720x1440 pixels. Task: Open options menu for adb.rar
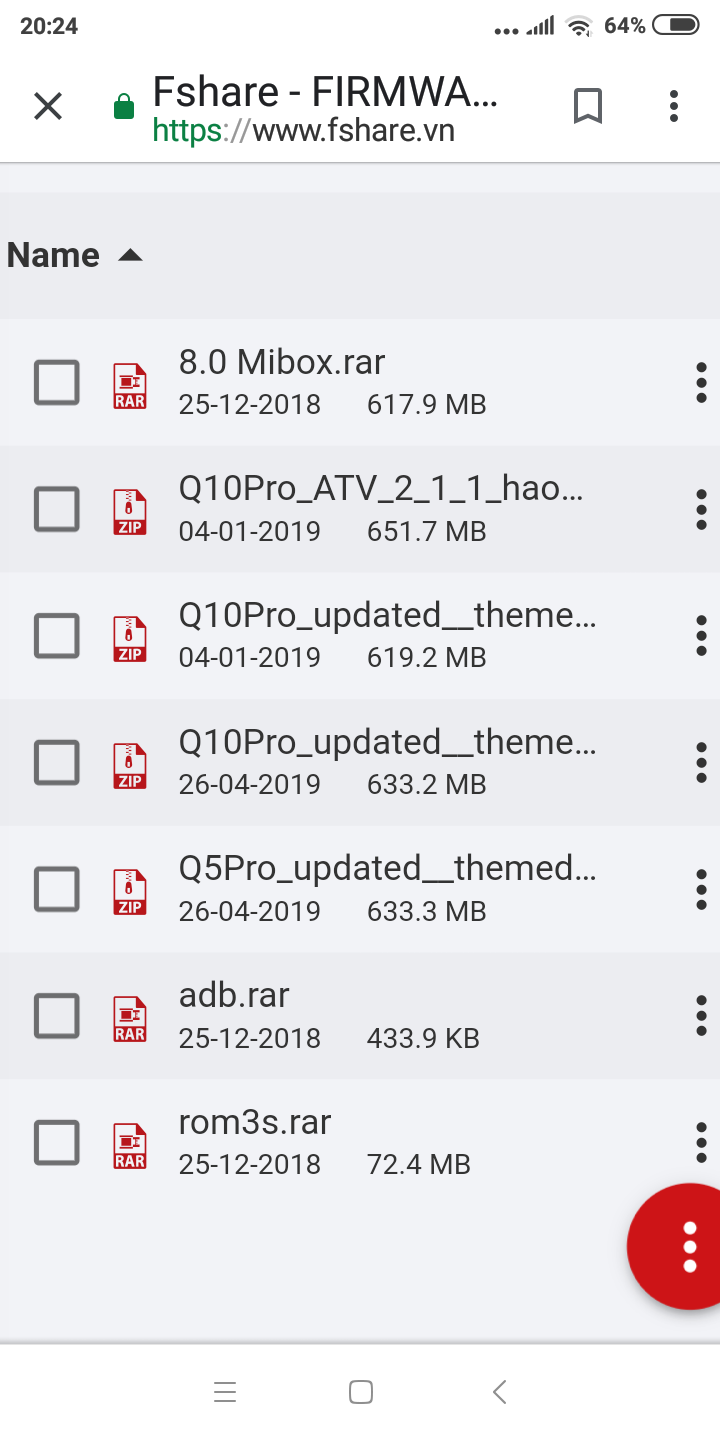(701, 1016)
